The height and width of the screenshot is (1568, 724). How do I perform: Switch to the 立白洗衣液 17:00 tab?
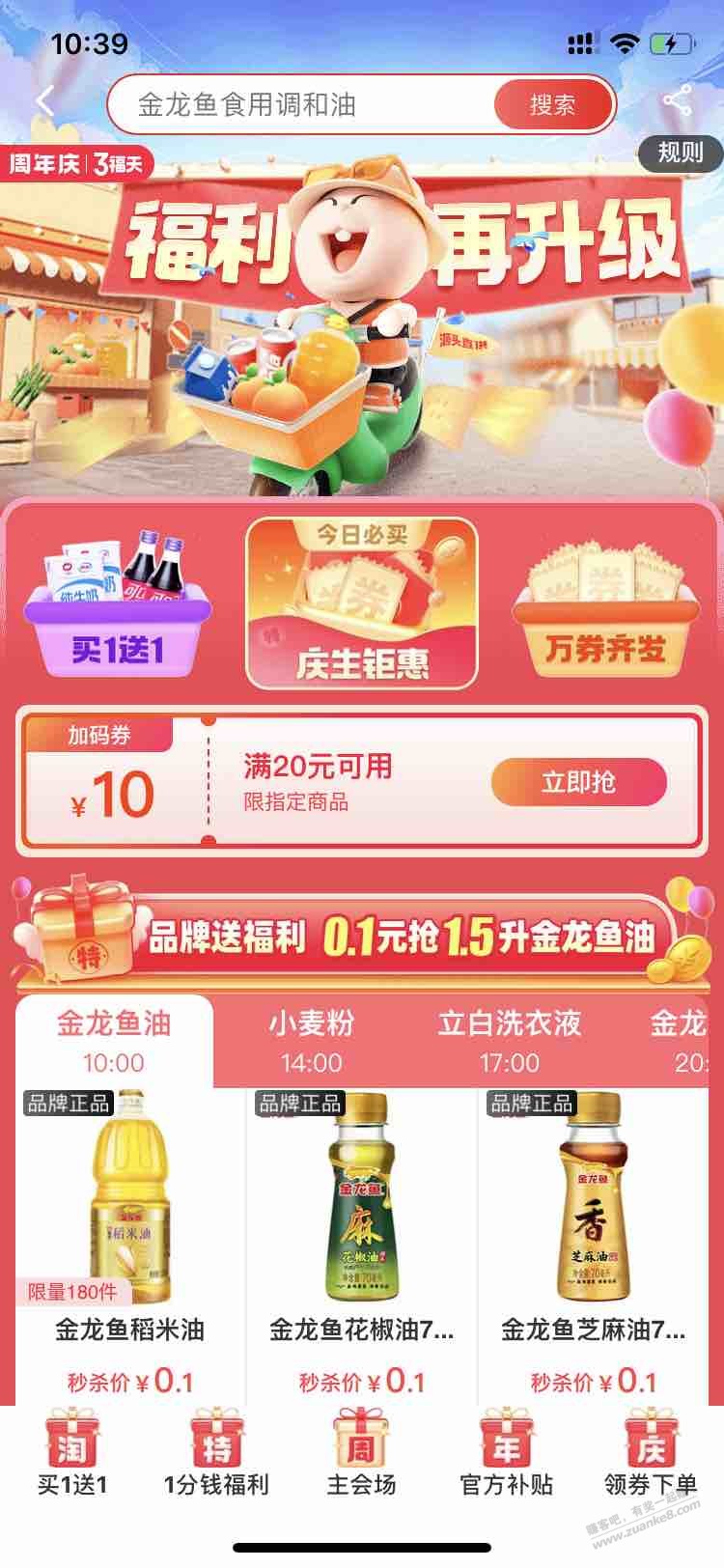(x=509, y=1042)
